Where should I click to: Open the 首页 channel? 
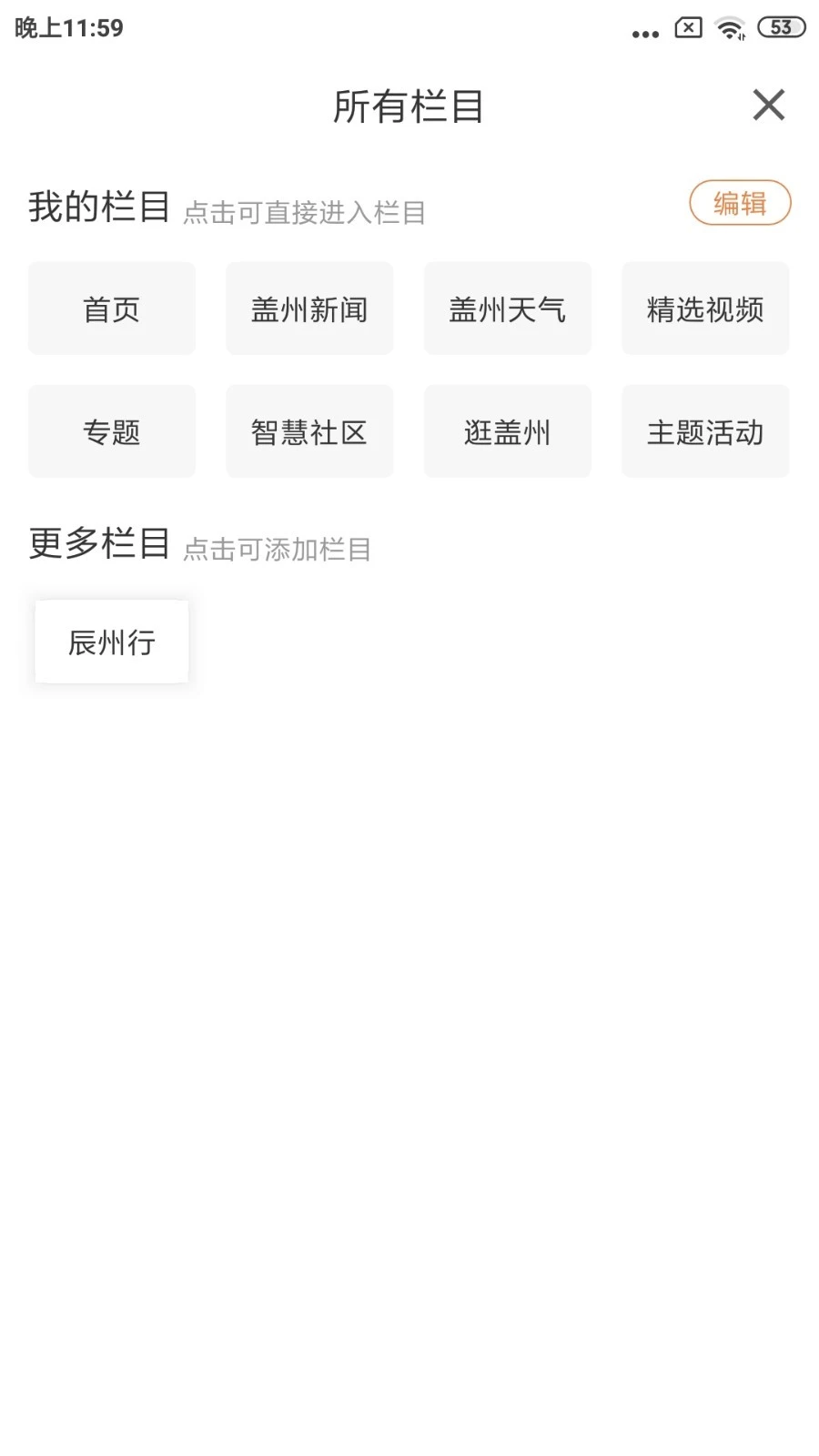[111, 308]
